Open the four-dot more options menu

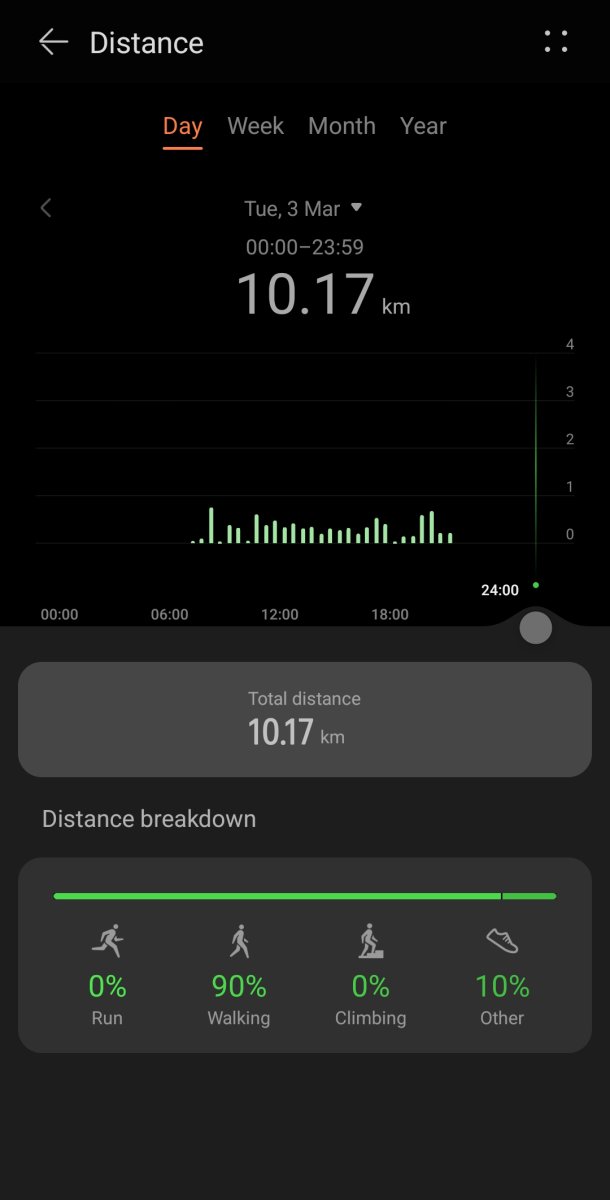(556, 42)
